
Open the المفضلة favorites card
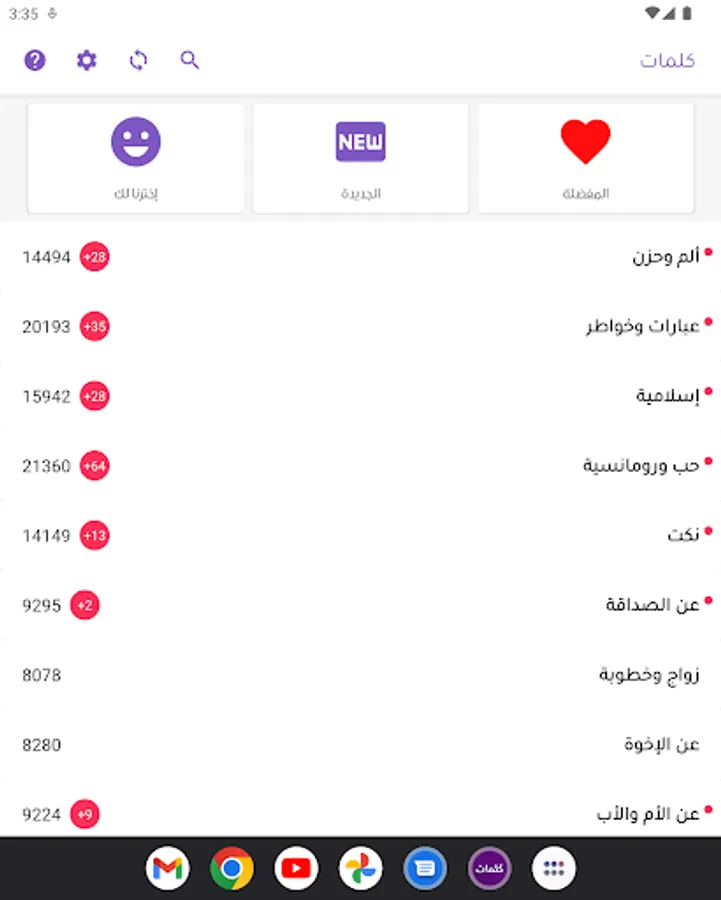point(585,158)
